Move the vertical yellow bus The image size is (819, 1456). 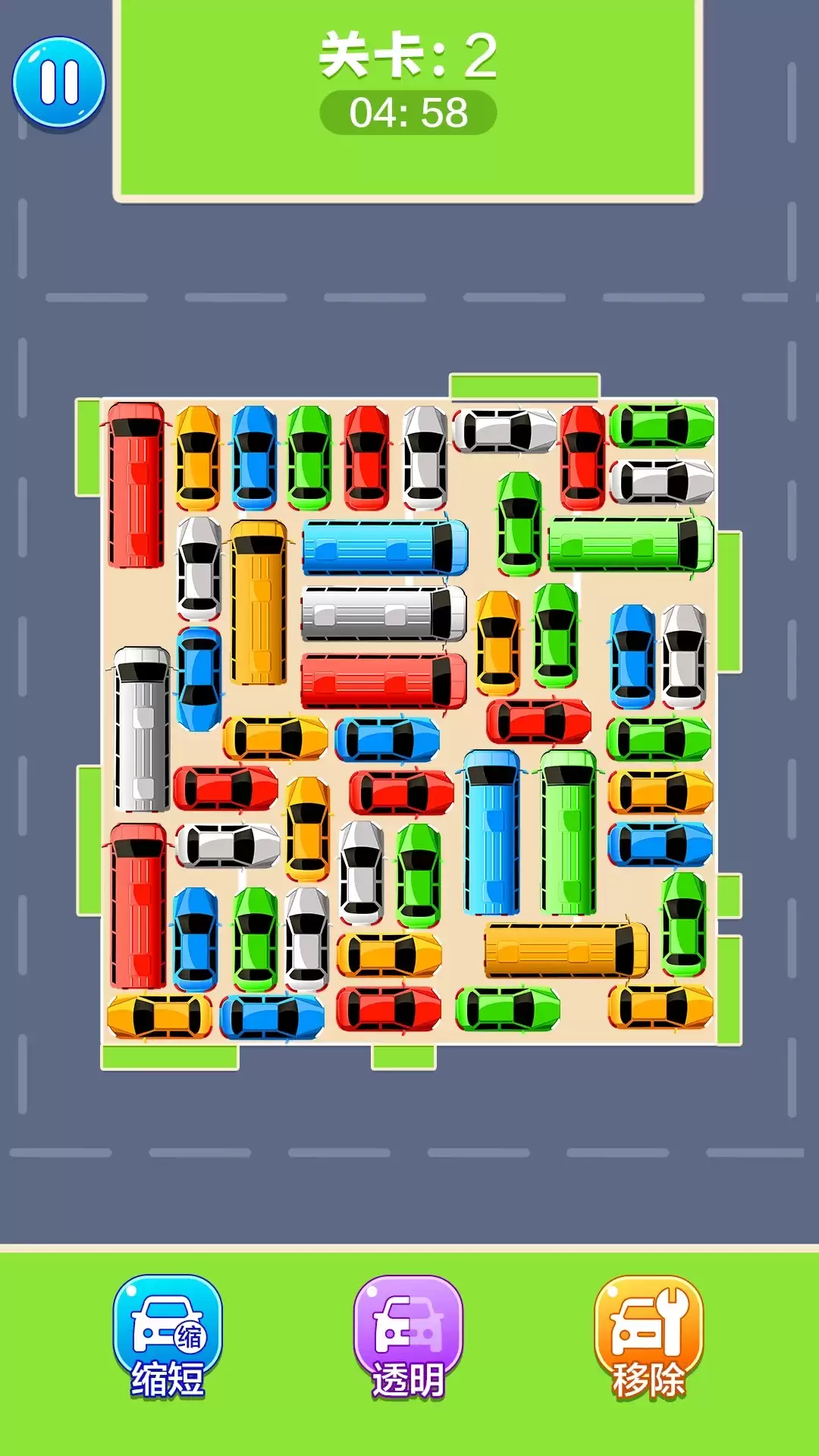click(259, 603)
